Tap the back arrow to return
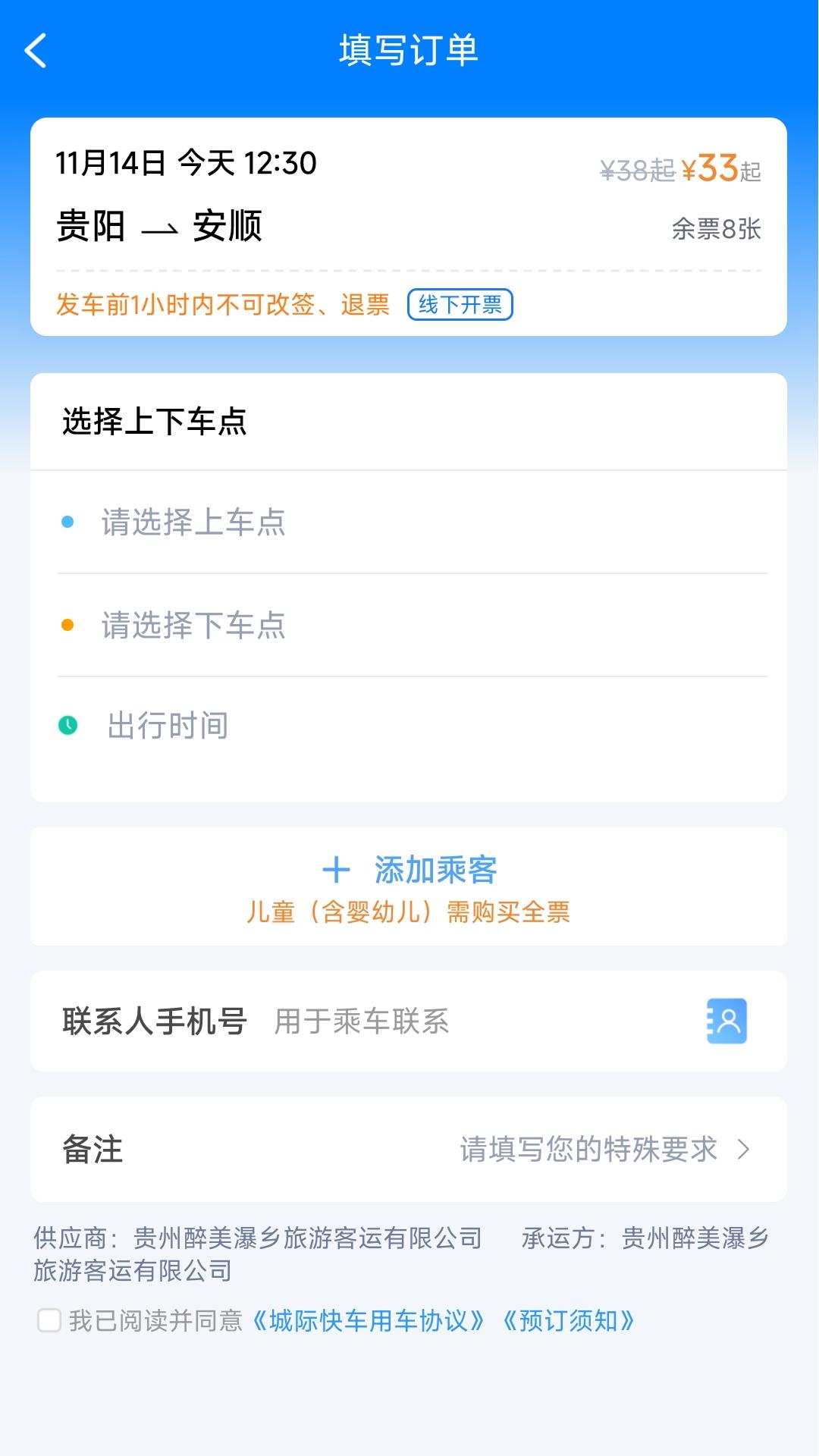The image size is (819, 1456). (36, 52)
